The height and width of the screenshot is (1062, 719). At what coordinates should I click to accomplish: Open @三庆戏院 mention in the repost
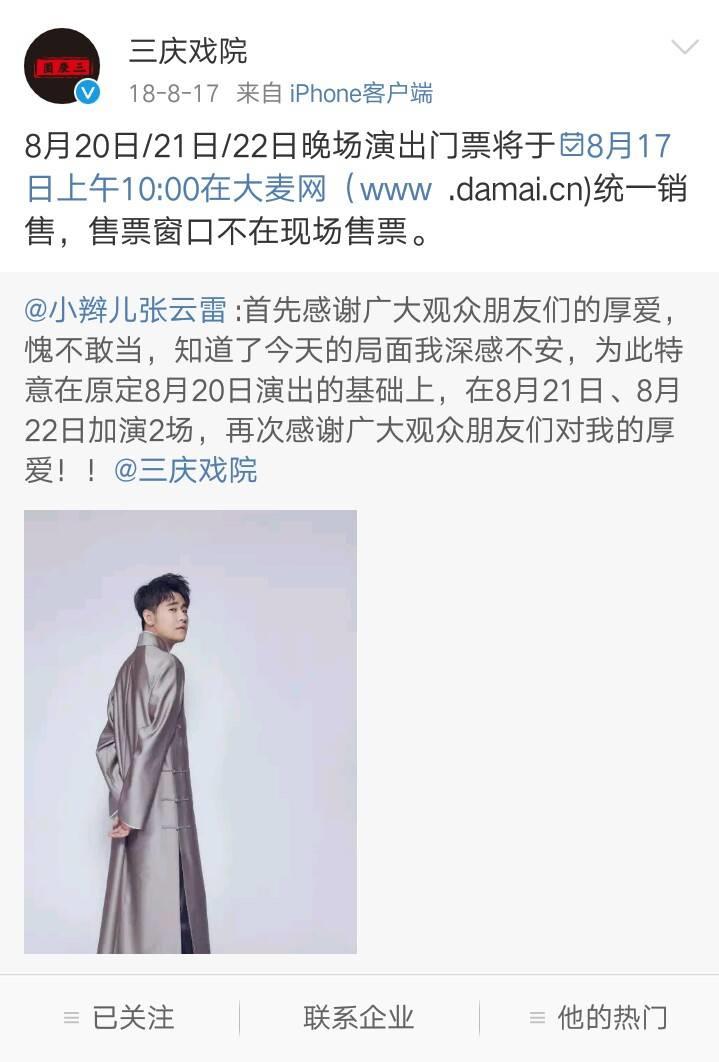pyautogui.click(x=186, y=470)
